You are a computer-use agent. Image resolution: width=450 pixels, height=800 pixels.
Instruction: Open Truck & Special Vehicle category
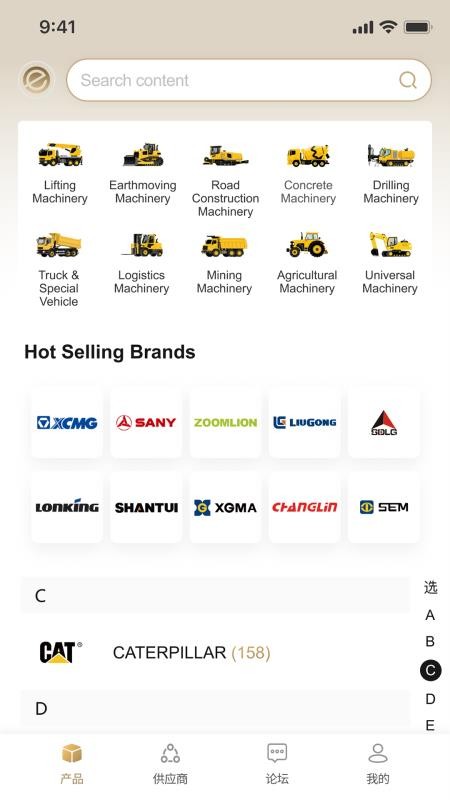(59, 270)
